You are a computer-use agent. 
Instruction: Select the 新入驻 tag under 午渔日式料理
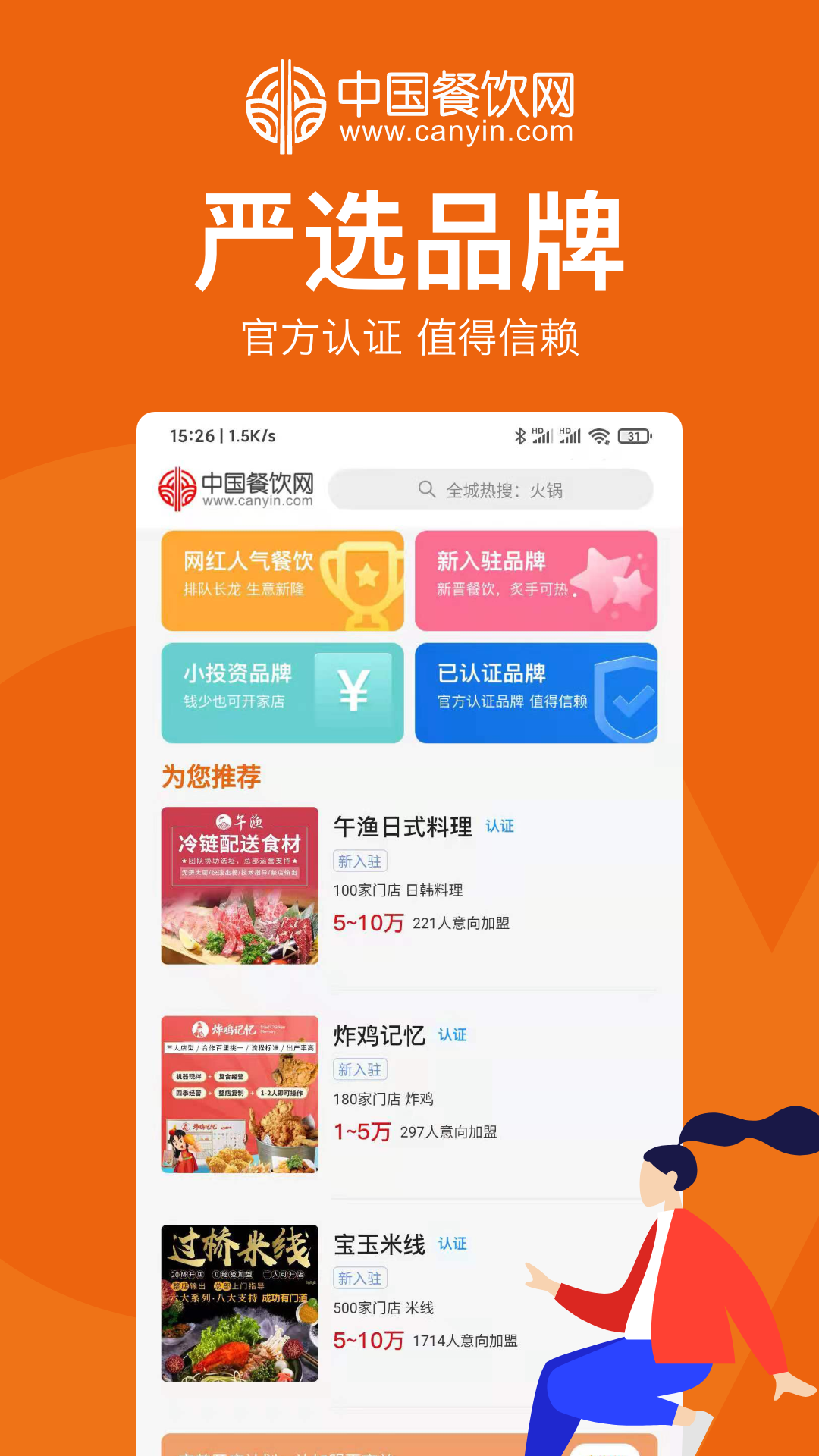point(359,861)
